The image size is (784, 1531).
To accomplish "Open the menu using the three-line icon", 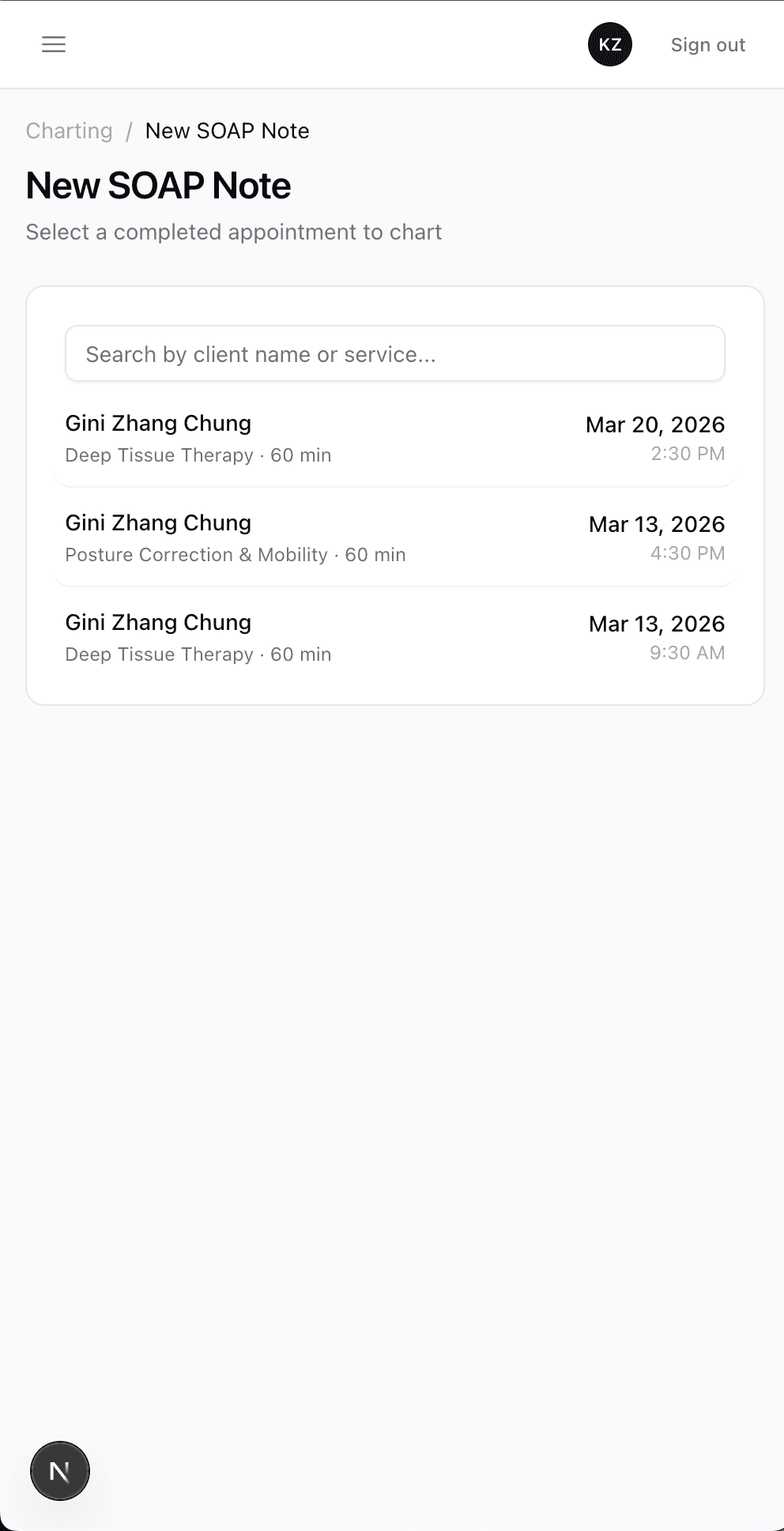I will pos(53,44).
